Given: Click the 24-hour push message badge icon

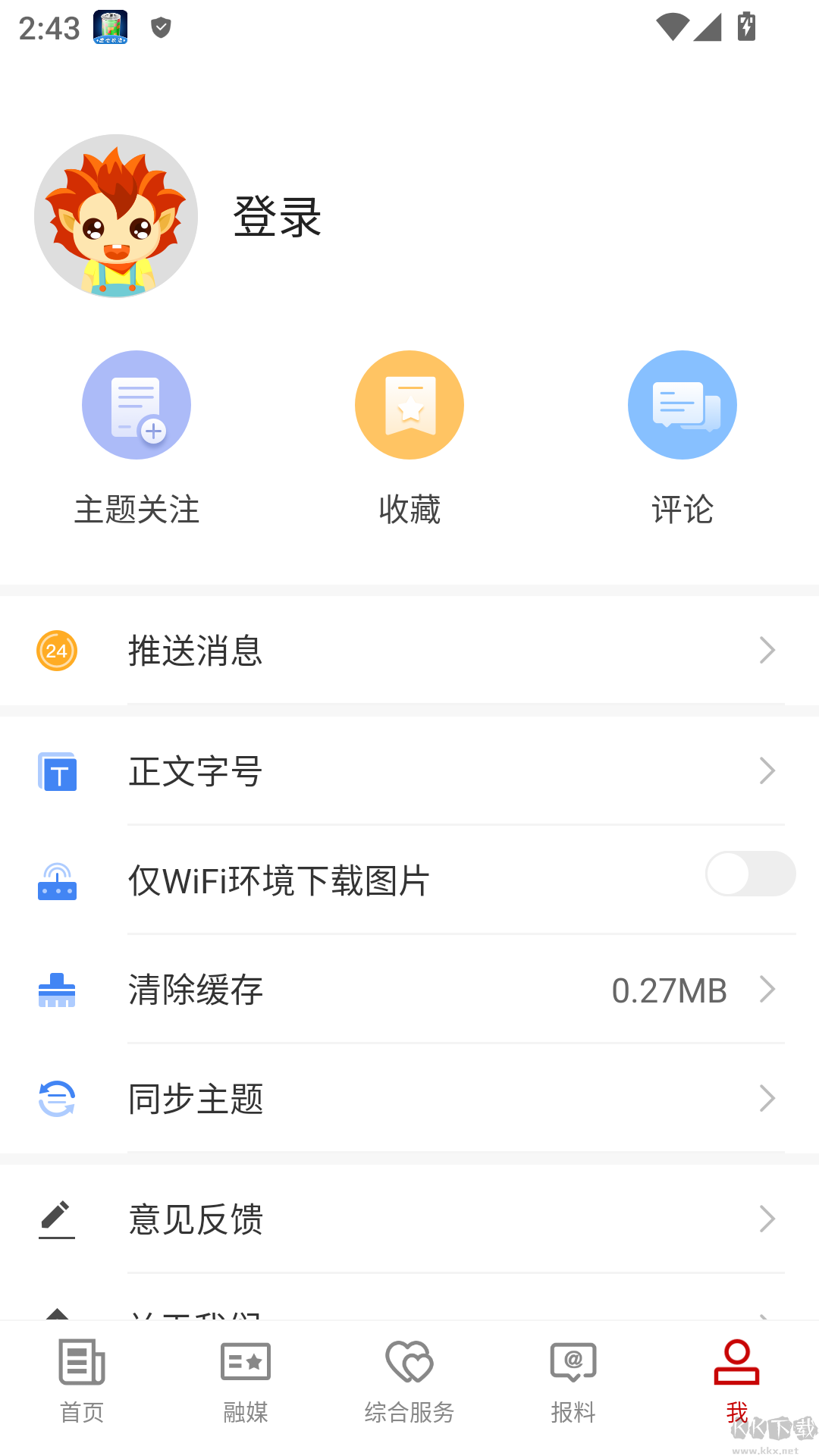Looking at the screenshot, I should tap(56, 650).
